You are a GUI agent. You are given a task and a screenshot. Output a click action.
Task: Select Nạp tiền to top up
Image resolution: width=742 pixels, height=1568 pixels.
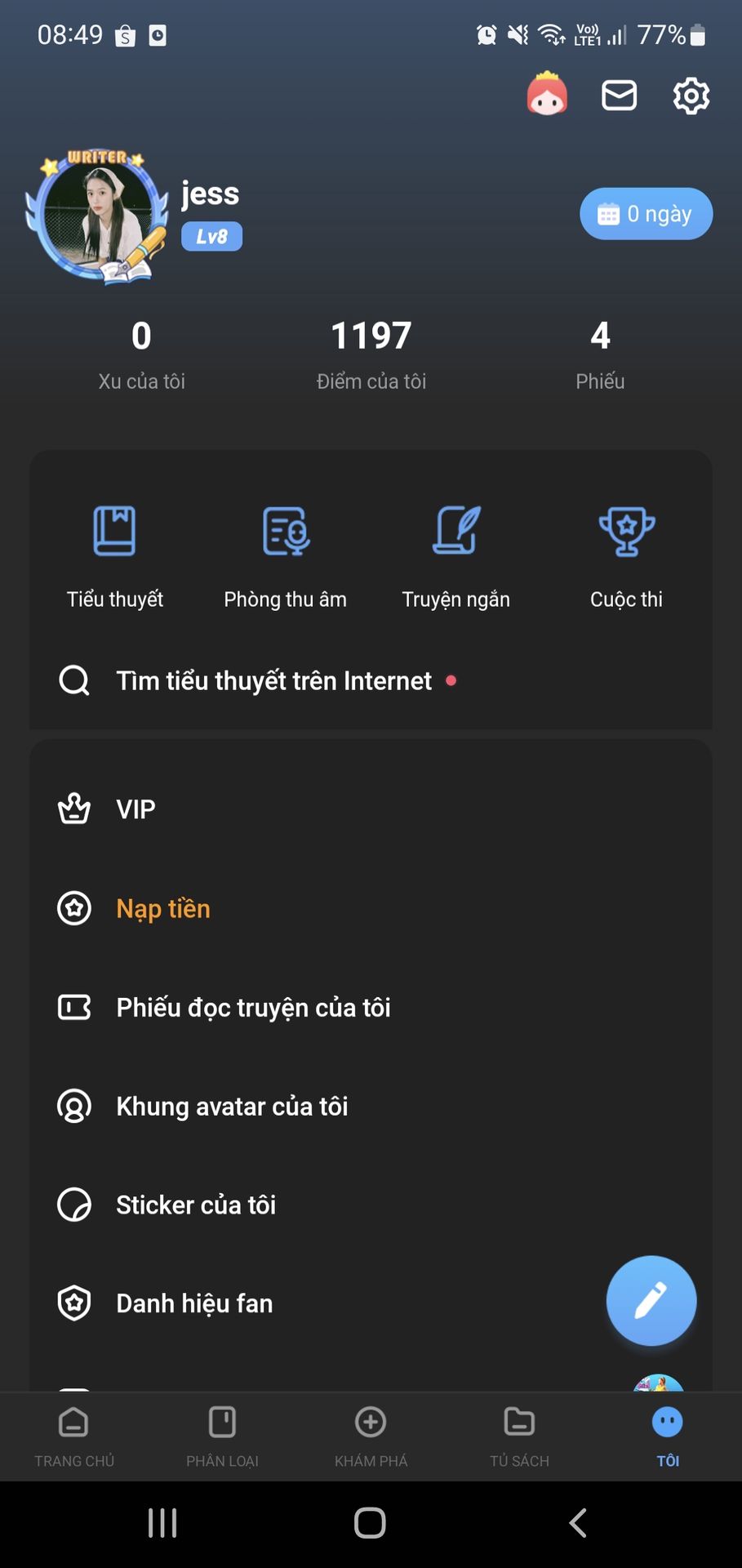371,908
